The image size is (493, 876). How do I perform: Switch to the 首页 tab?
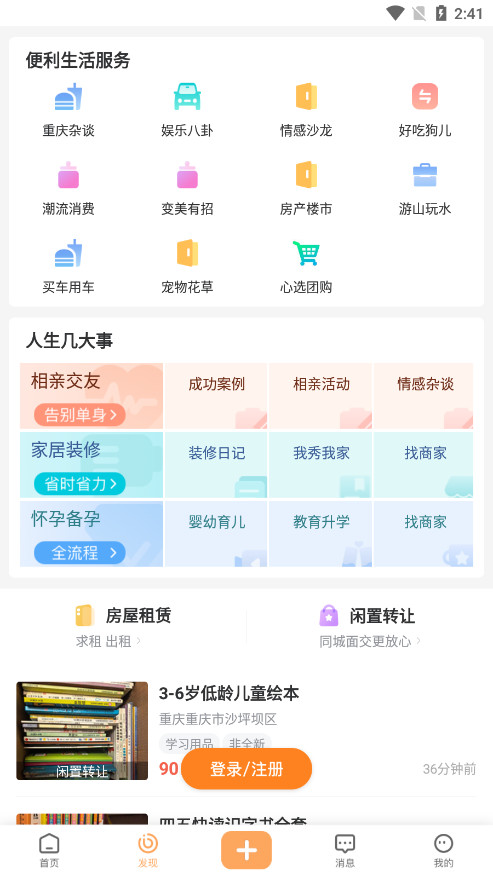click(x=49, y=850)
